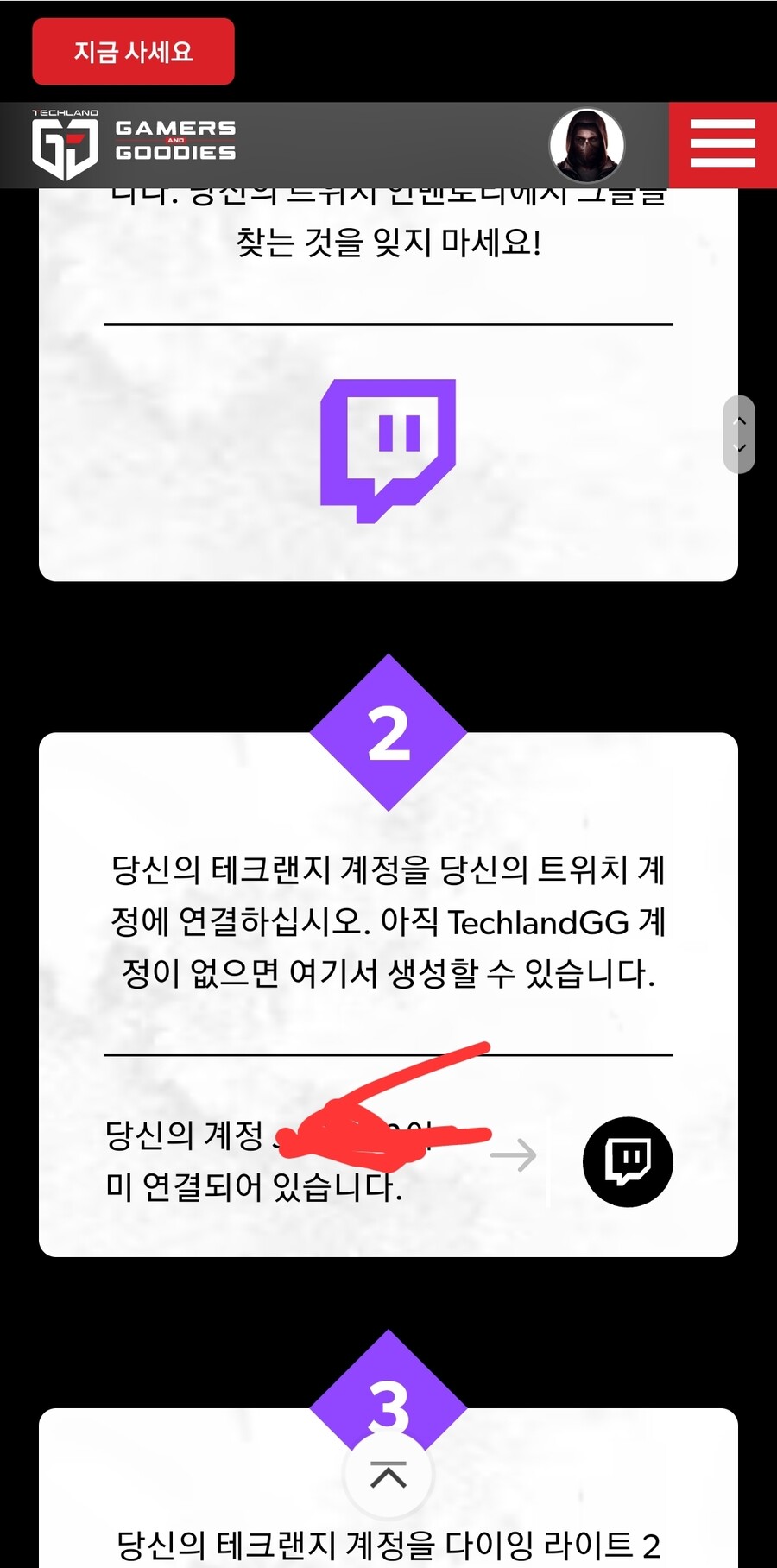Viewport: 777px width, 1568px height.
Task: Open the user profile avatar
Action: pyautogui.click(x=587, y=145)
